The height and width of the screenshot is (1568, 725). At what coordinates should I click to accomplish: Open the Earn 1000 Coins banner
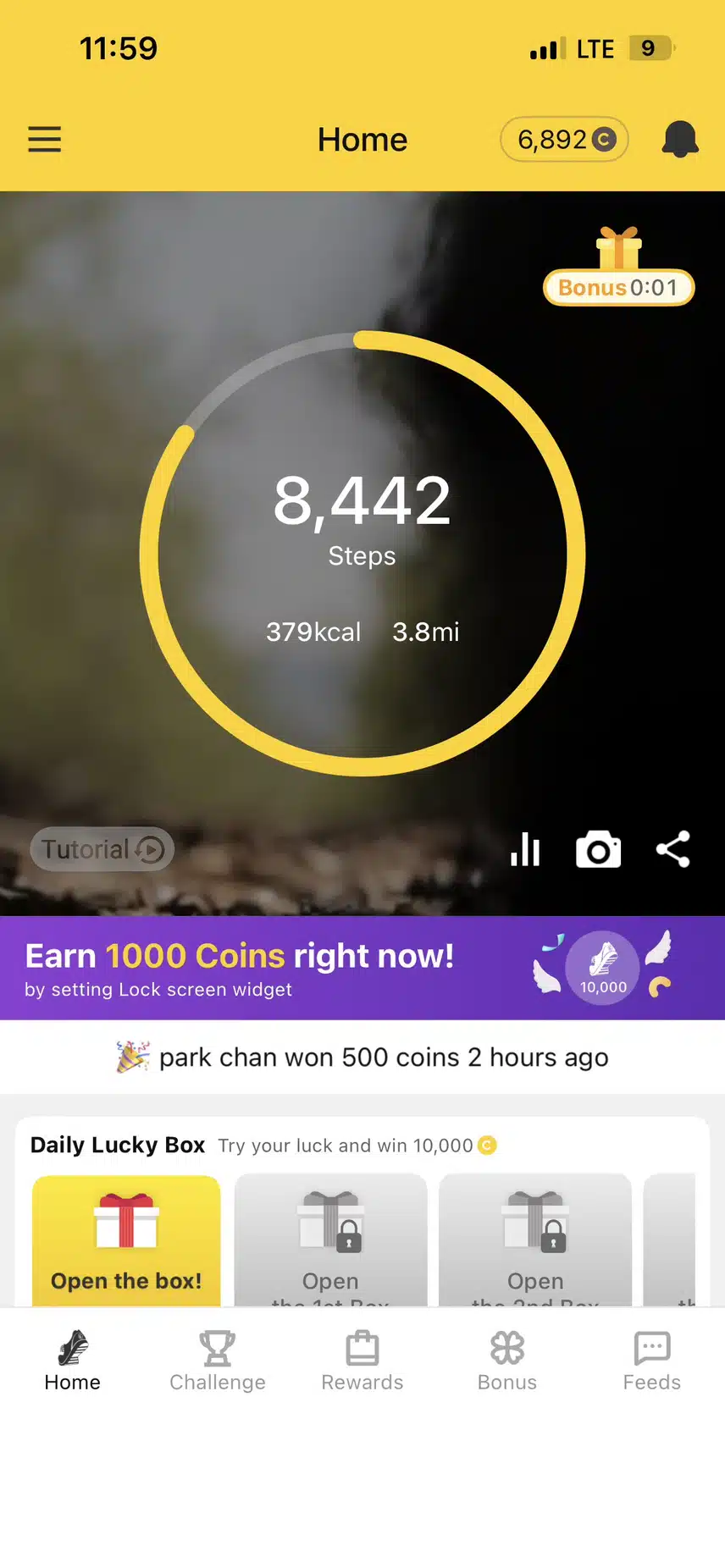362,968
